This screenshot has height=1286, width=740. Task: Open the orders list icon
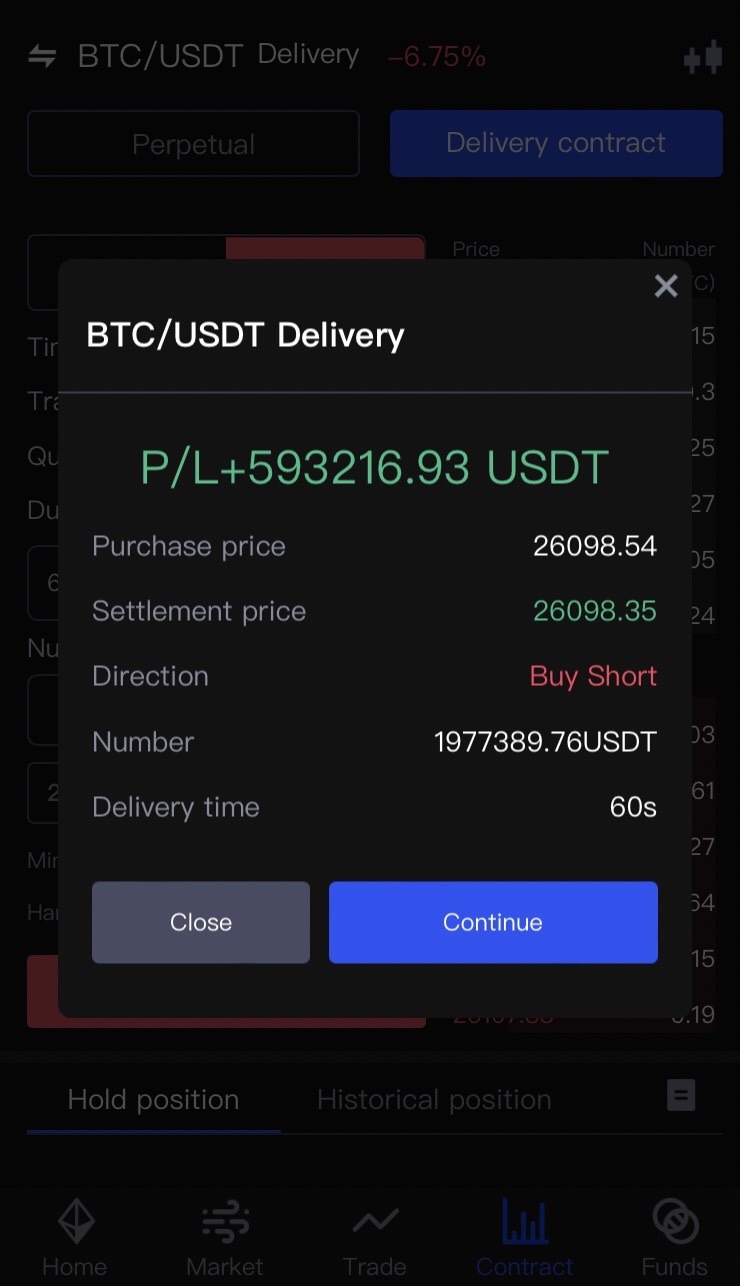[681, 1096]
